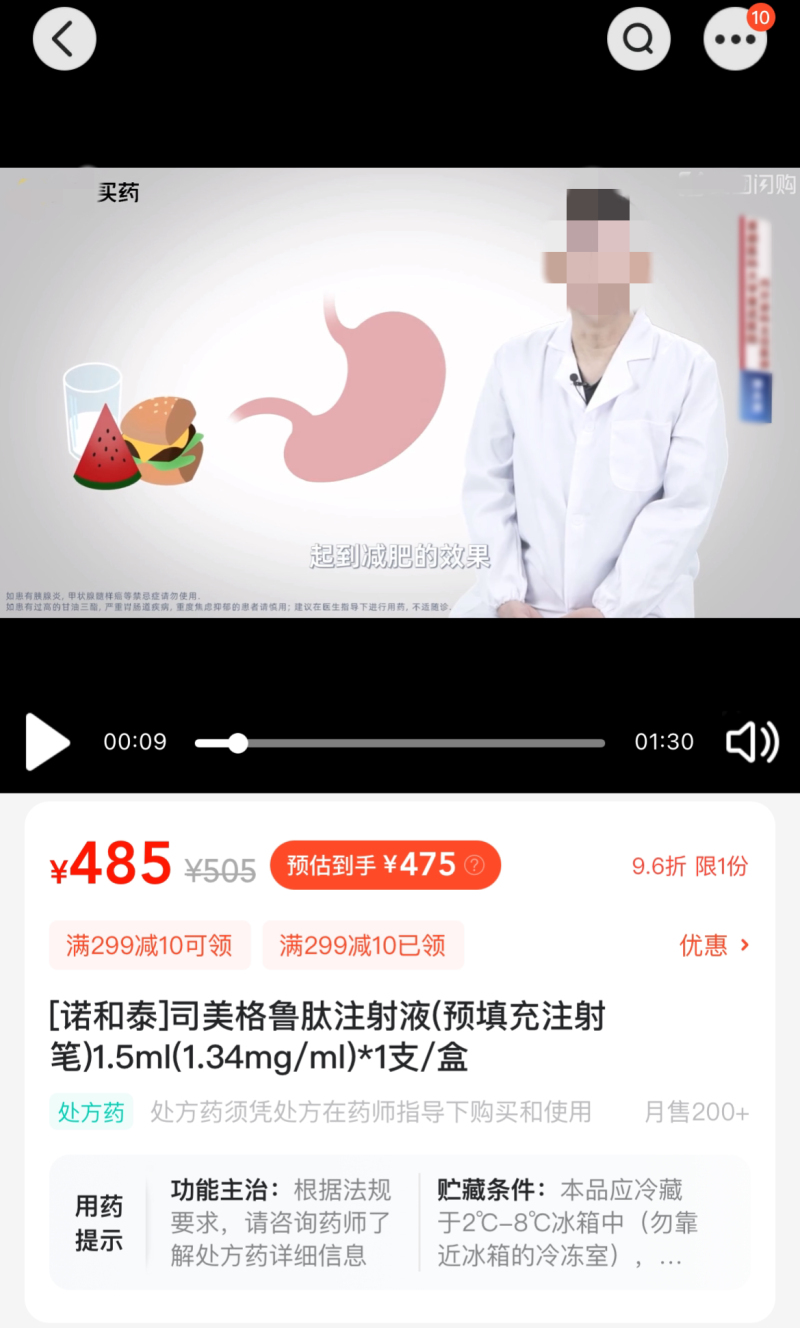The height and width of the screenshot is (1328, 800).
Task: Play the product video
Action: 47,742
